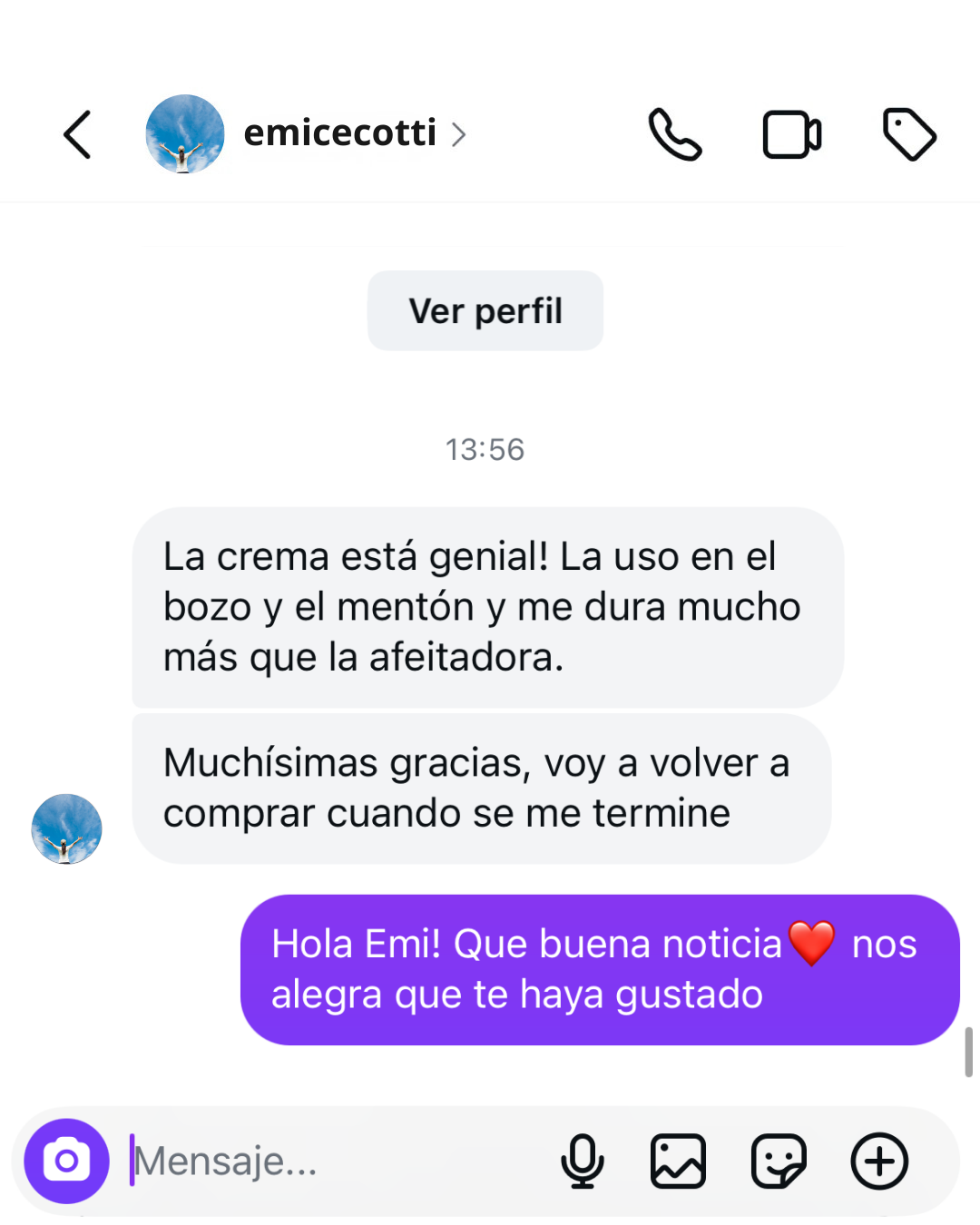Open emicecotti's profile from the header

pos(340,133)
